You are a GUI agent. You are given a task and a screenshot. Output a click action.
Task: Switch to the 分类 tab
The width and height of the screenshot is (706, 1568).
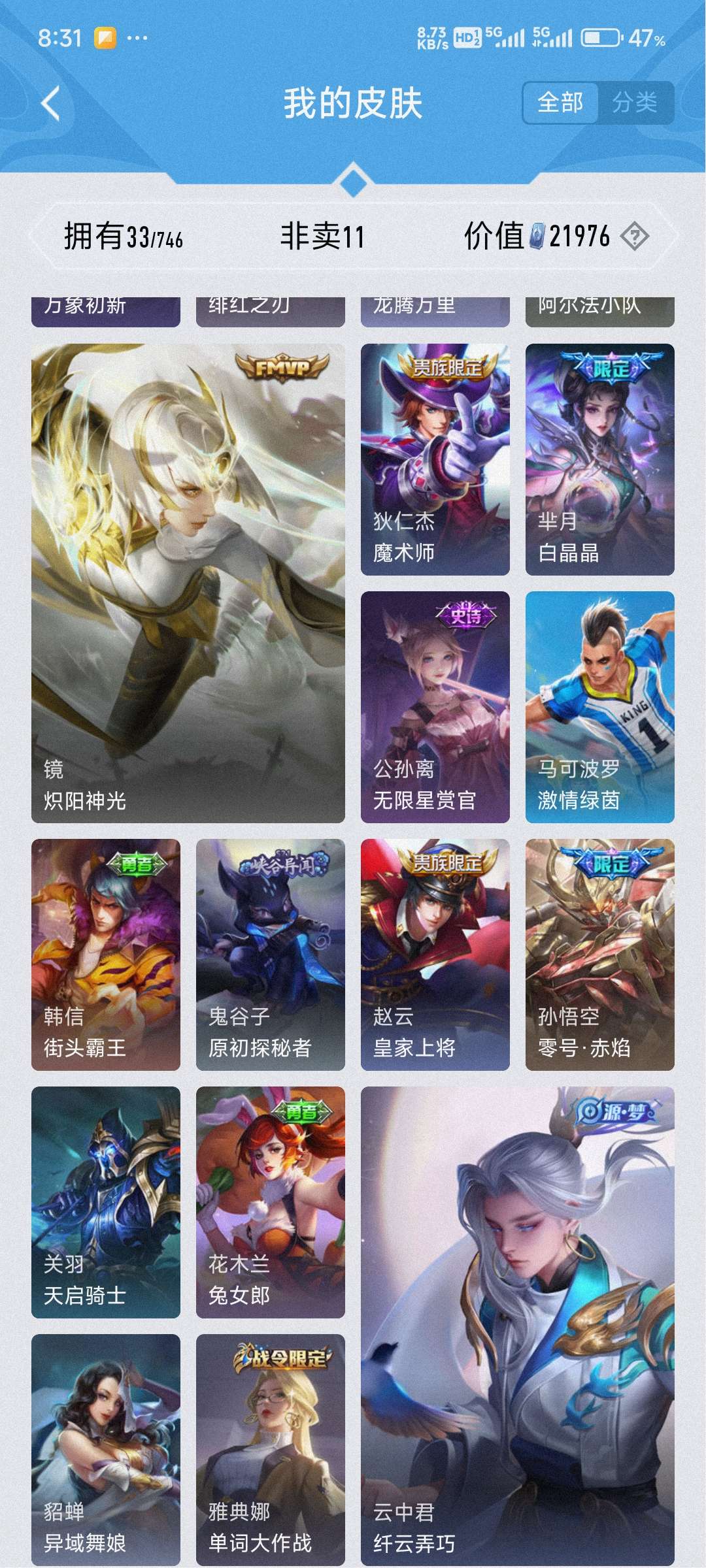click(x=635, y=103)
